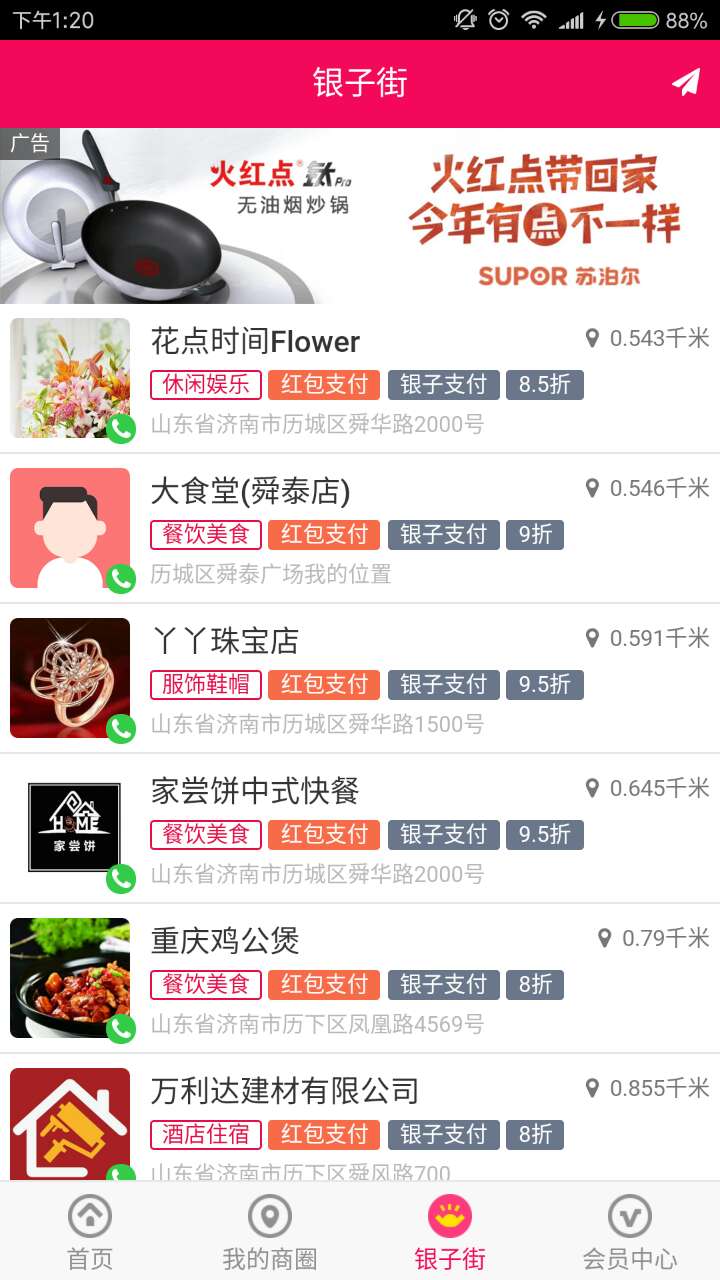Call 家尝饼中式快餐 via its phone icon
This screenshot has width=720, height=1280.
click(x=121, y=879)
